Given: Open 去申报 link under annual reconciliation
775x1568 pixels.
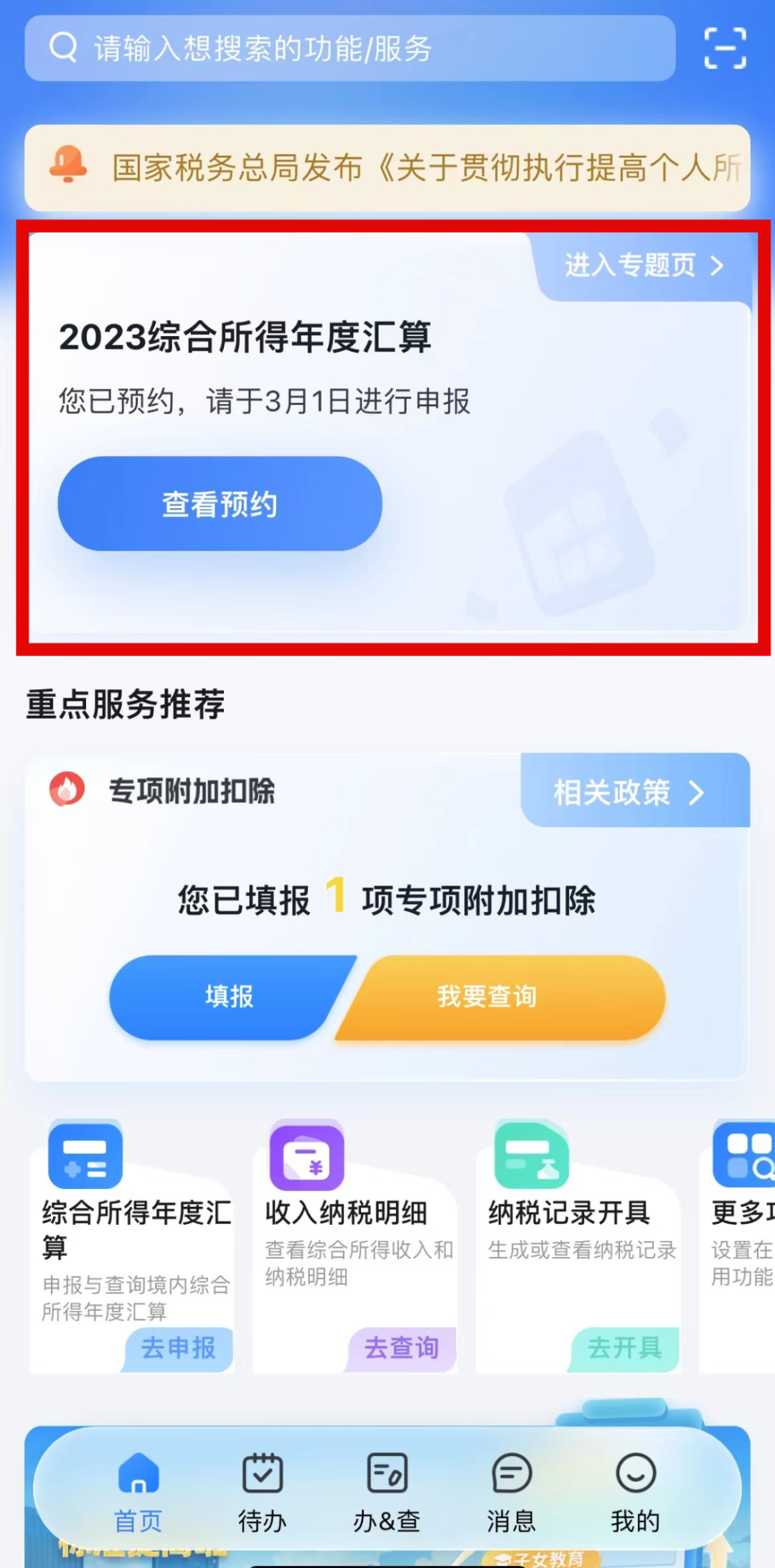Looking at the screenshot, I should click(x=179, y=1350).
